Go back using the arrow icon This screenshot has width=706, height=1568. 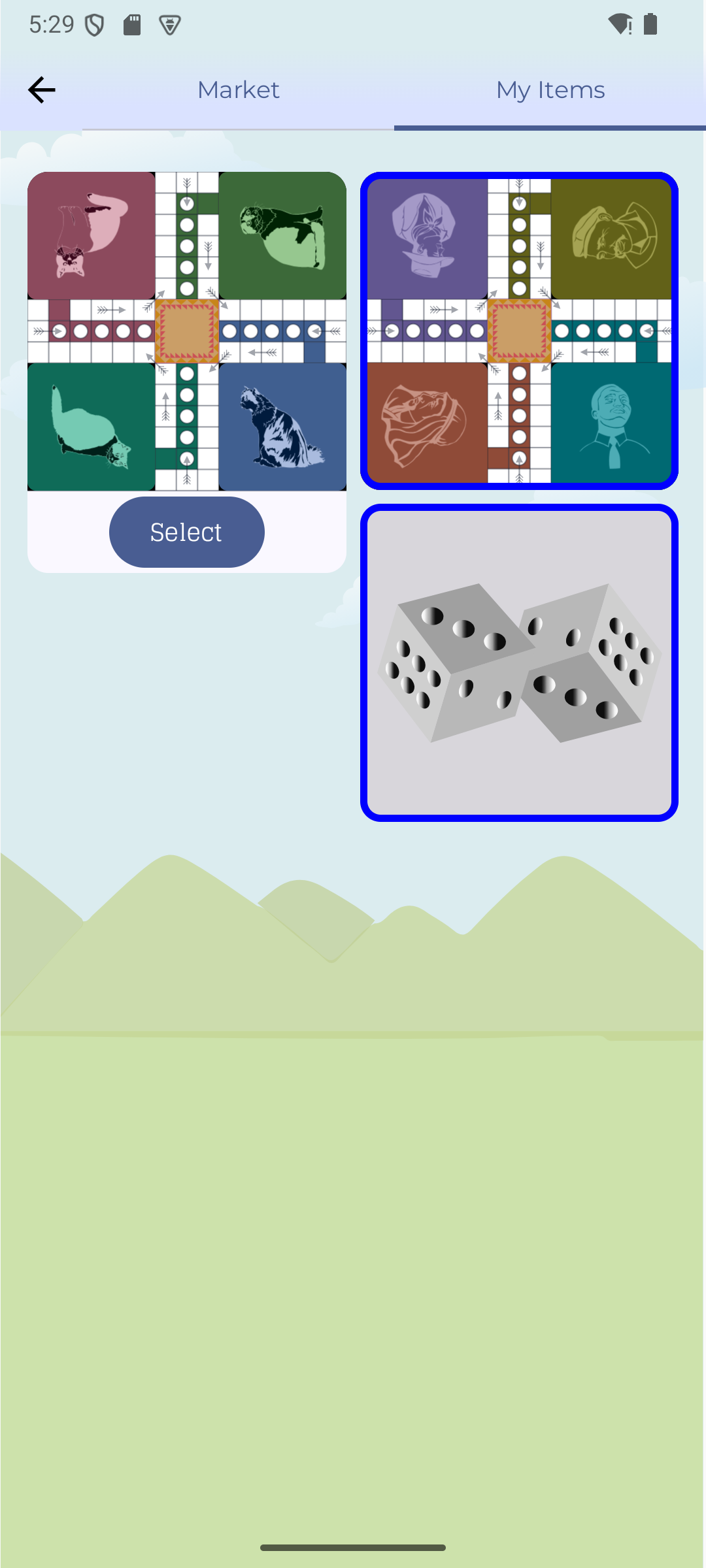(x=41, y=90)
